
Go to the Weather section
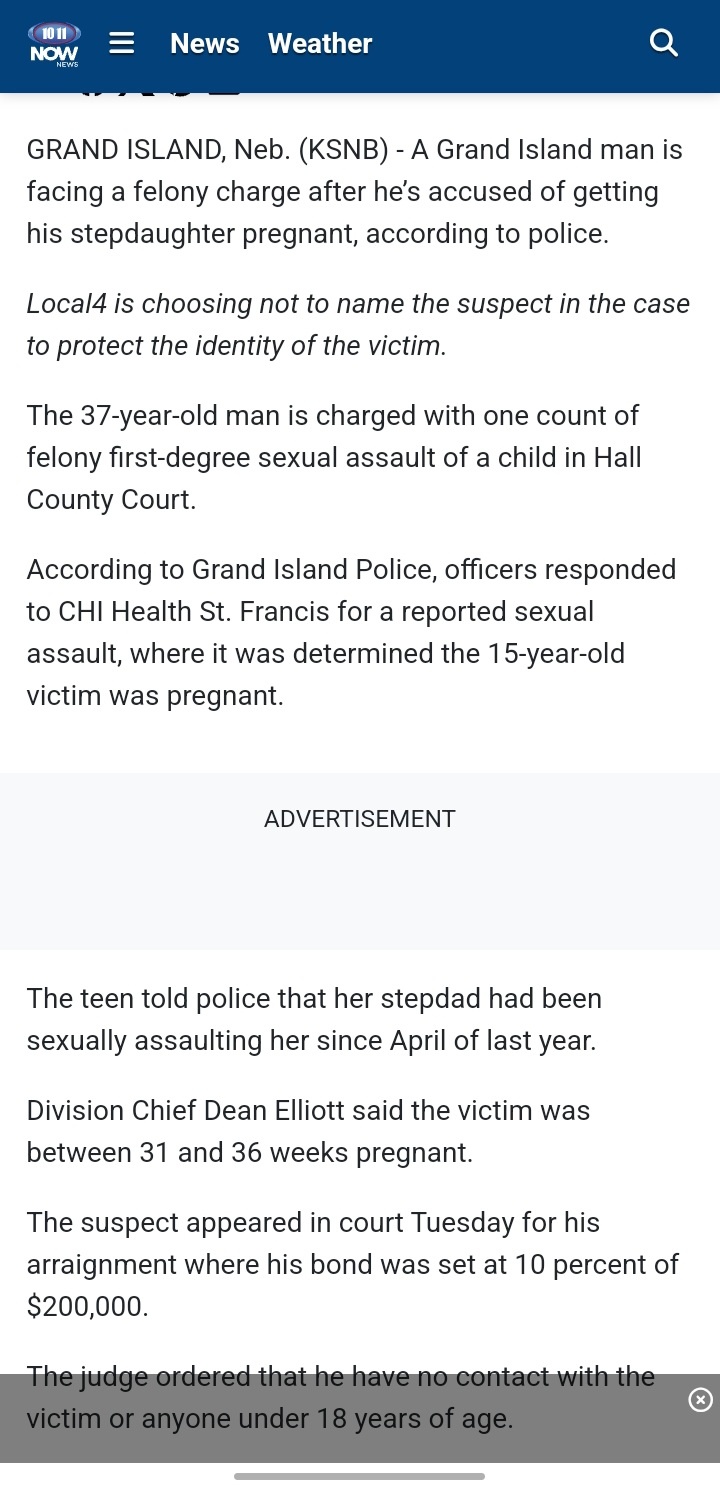pos(320,43)
